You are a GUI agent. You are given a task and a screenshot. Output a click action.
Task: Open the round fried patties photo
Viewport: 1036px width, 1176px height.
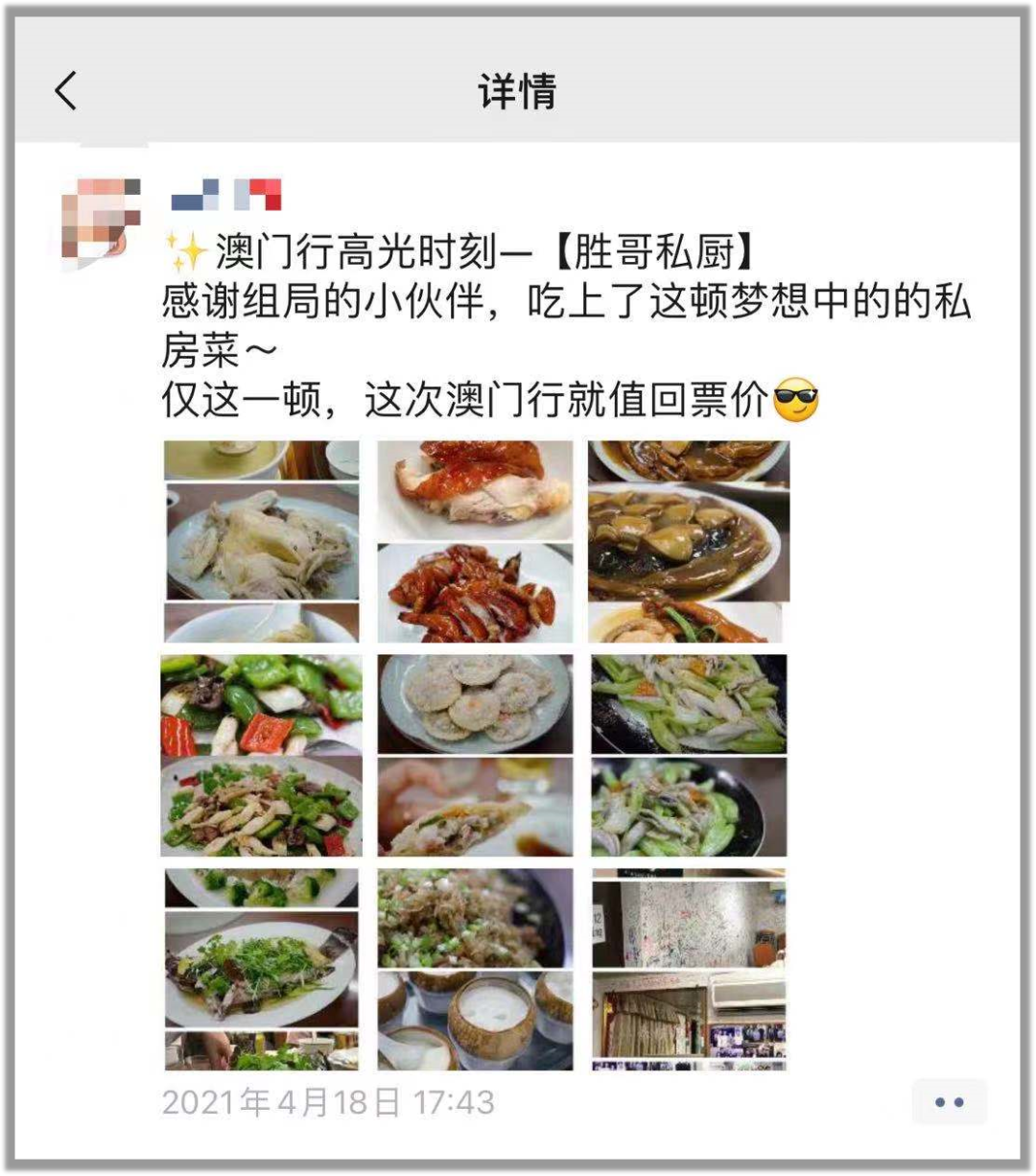point(475,756)
